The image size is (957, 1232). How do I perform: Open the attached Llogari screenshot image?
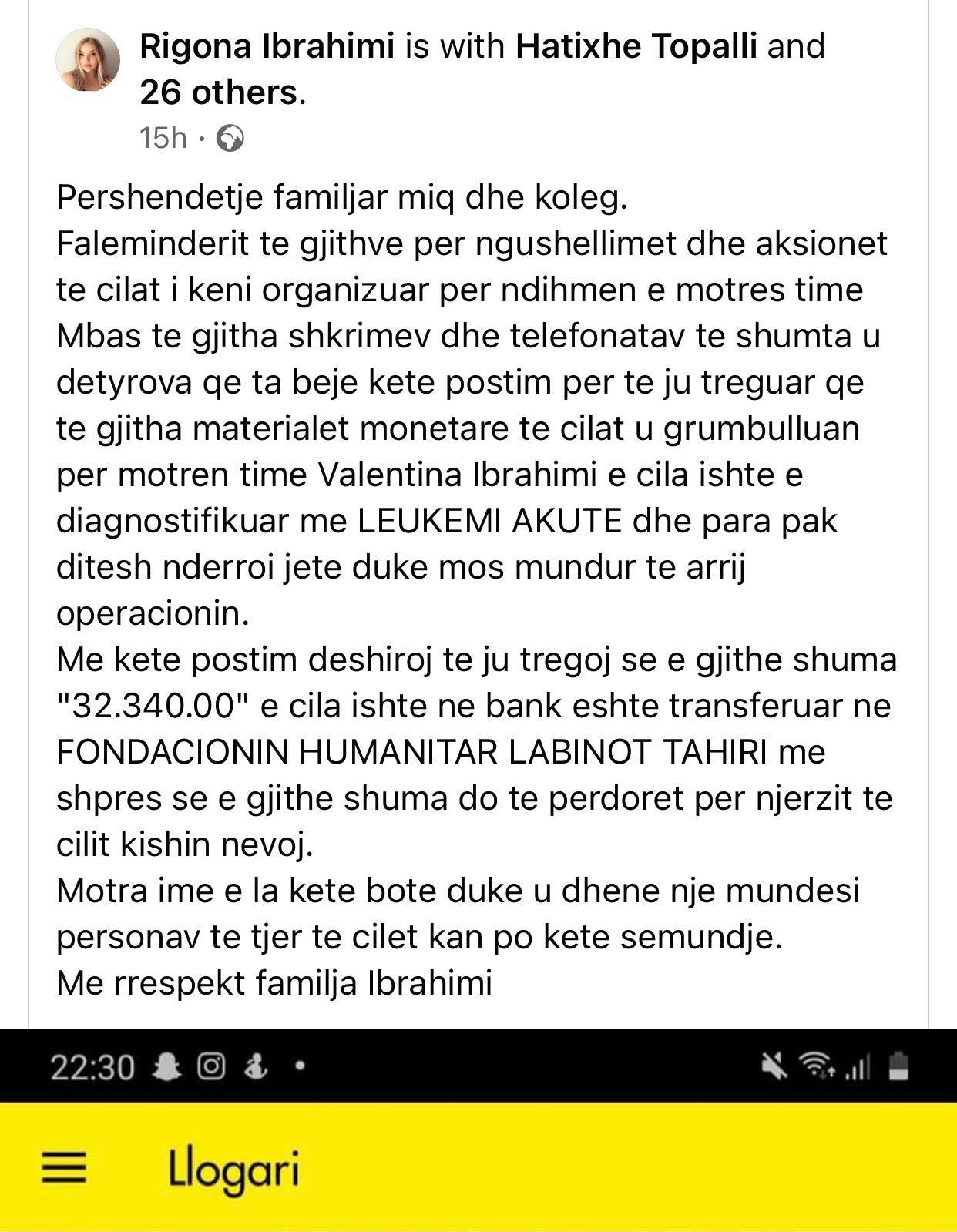point(478,1130)
